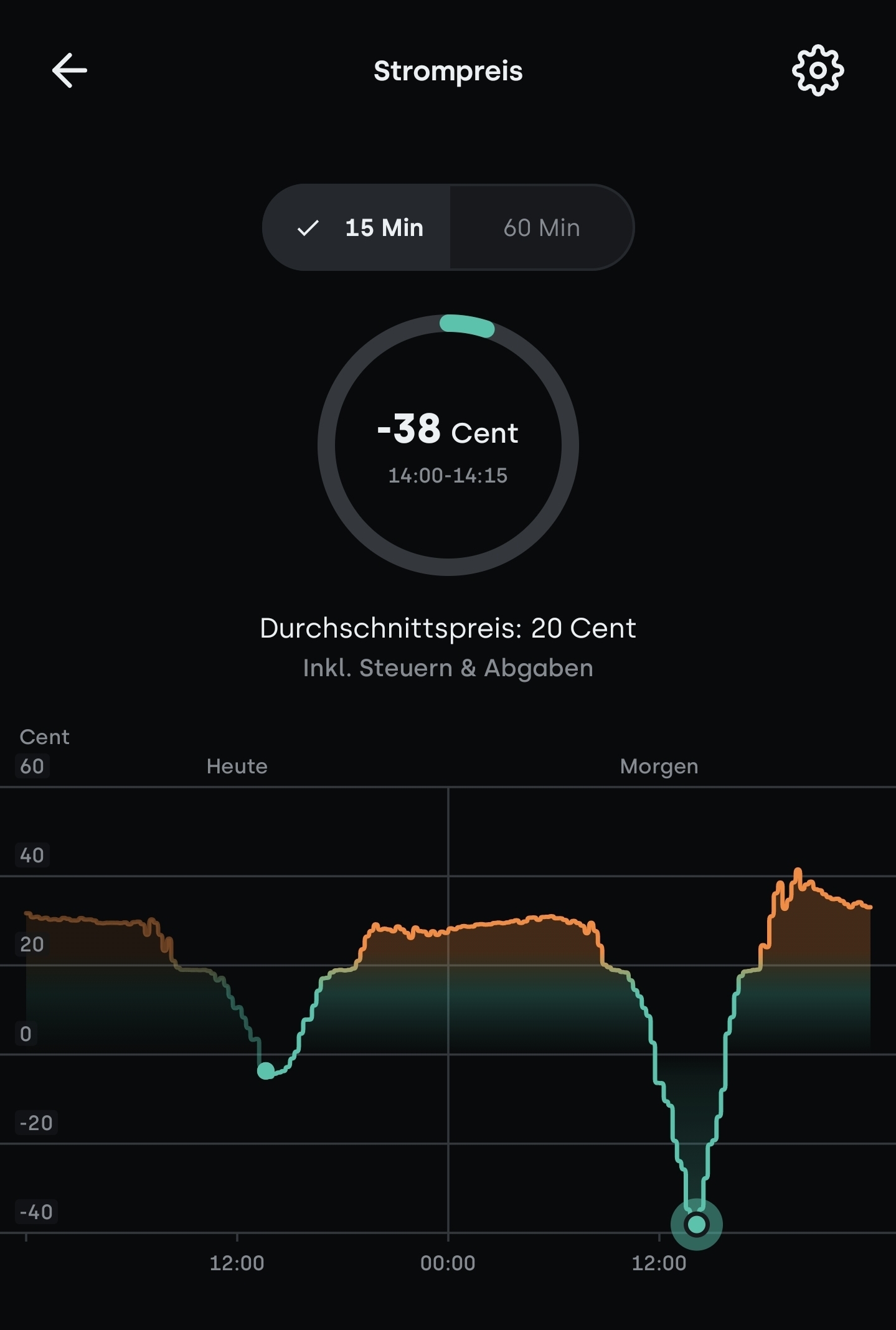Screen dimensions: 896x1330
Task: Go back using the arrow
Action: pyautogui.click(x=69, y=70)
